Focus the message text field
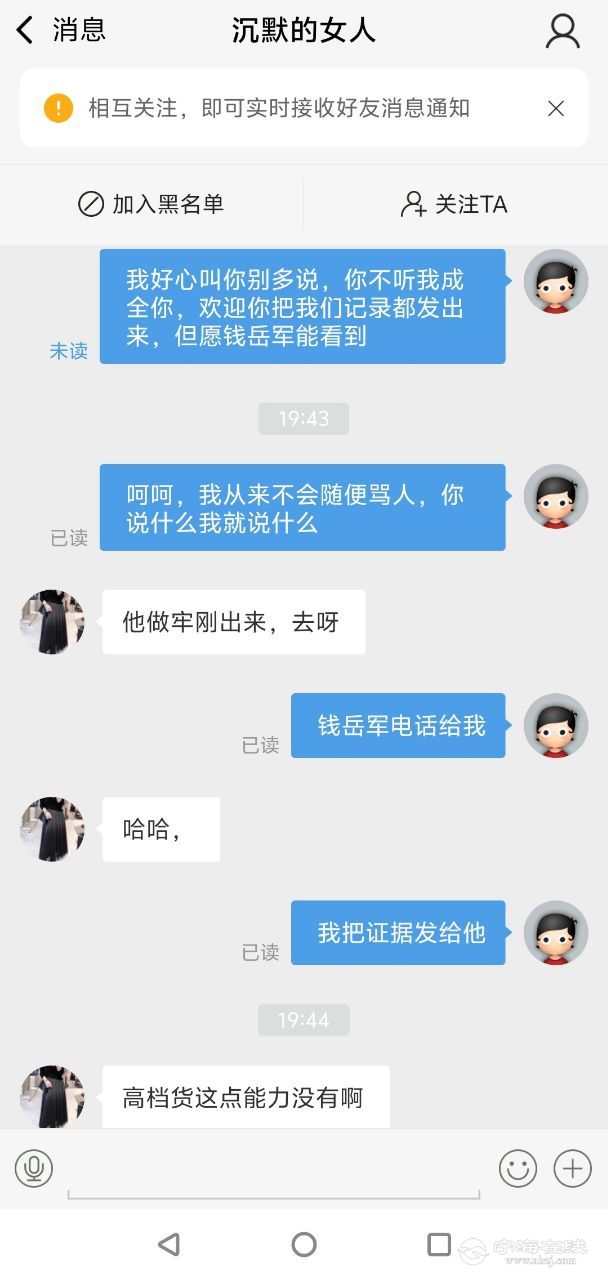Screen dimensions: 608x1280 273,1170
